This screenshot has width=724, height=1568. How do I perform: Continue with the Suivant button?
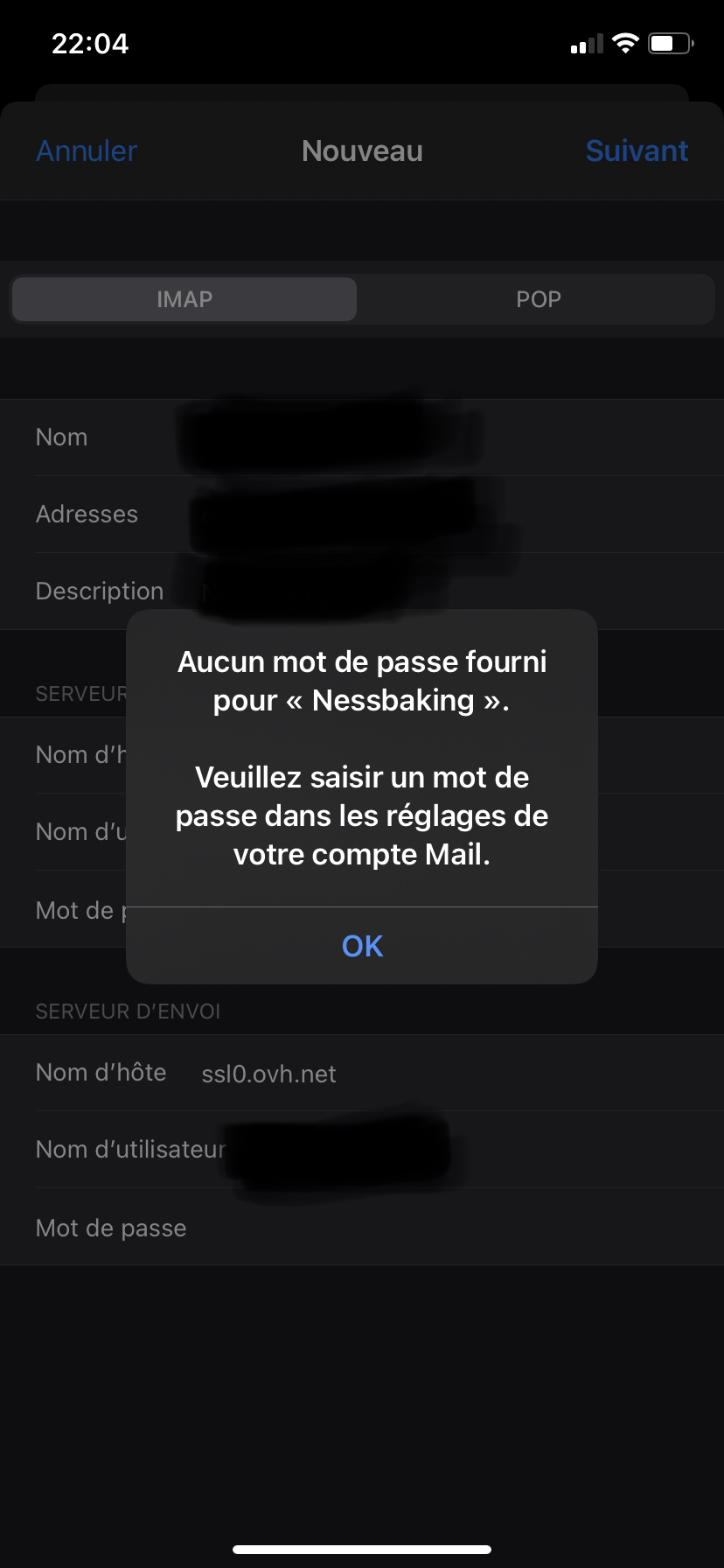click(637, 150)
